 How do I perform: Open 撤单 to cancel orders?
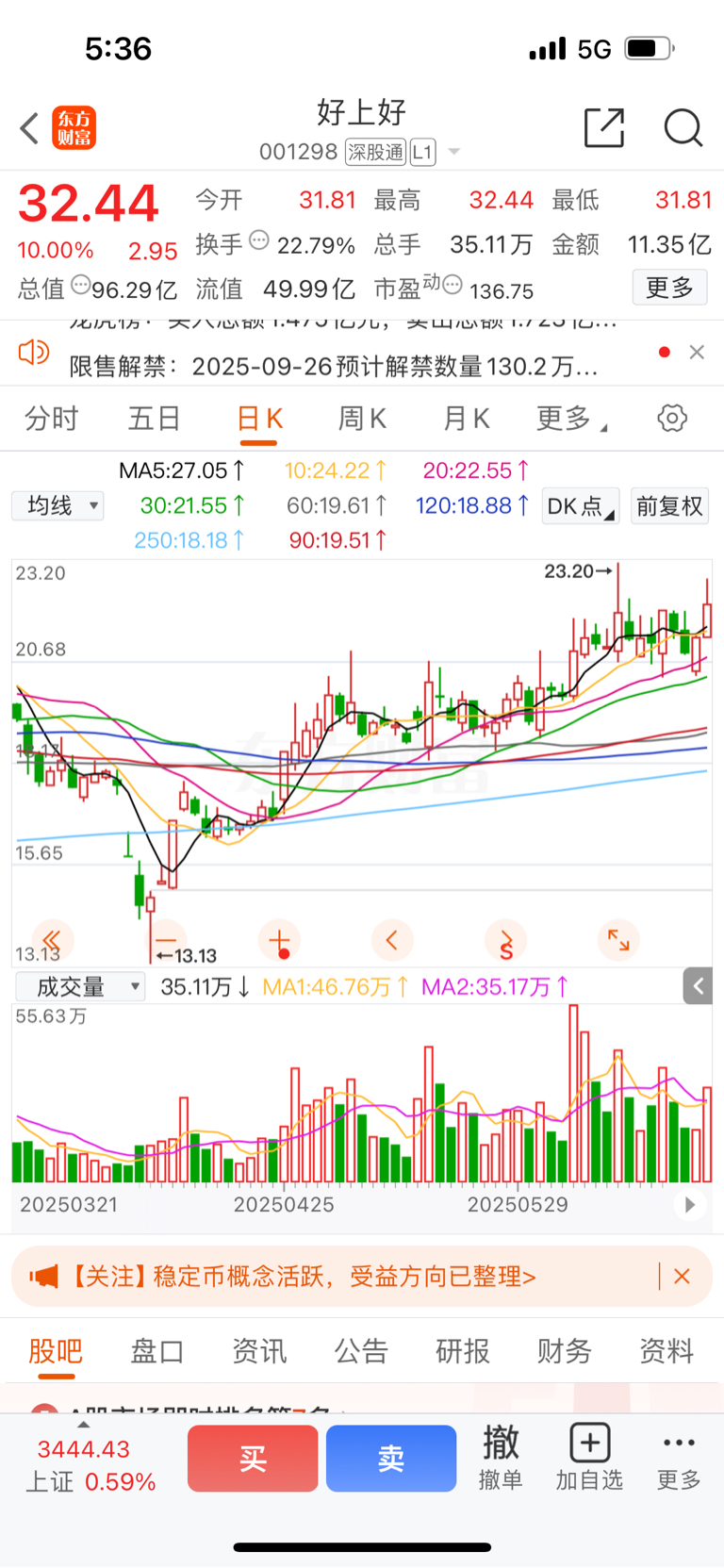[x=501, y=1457]
